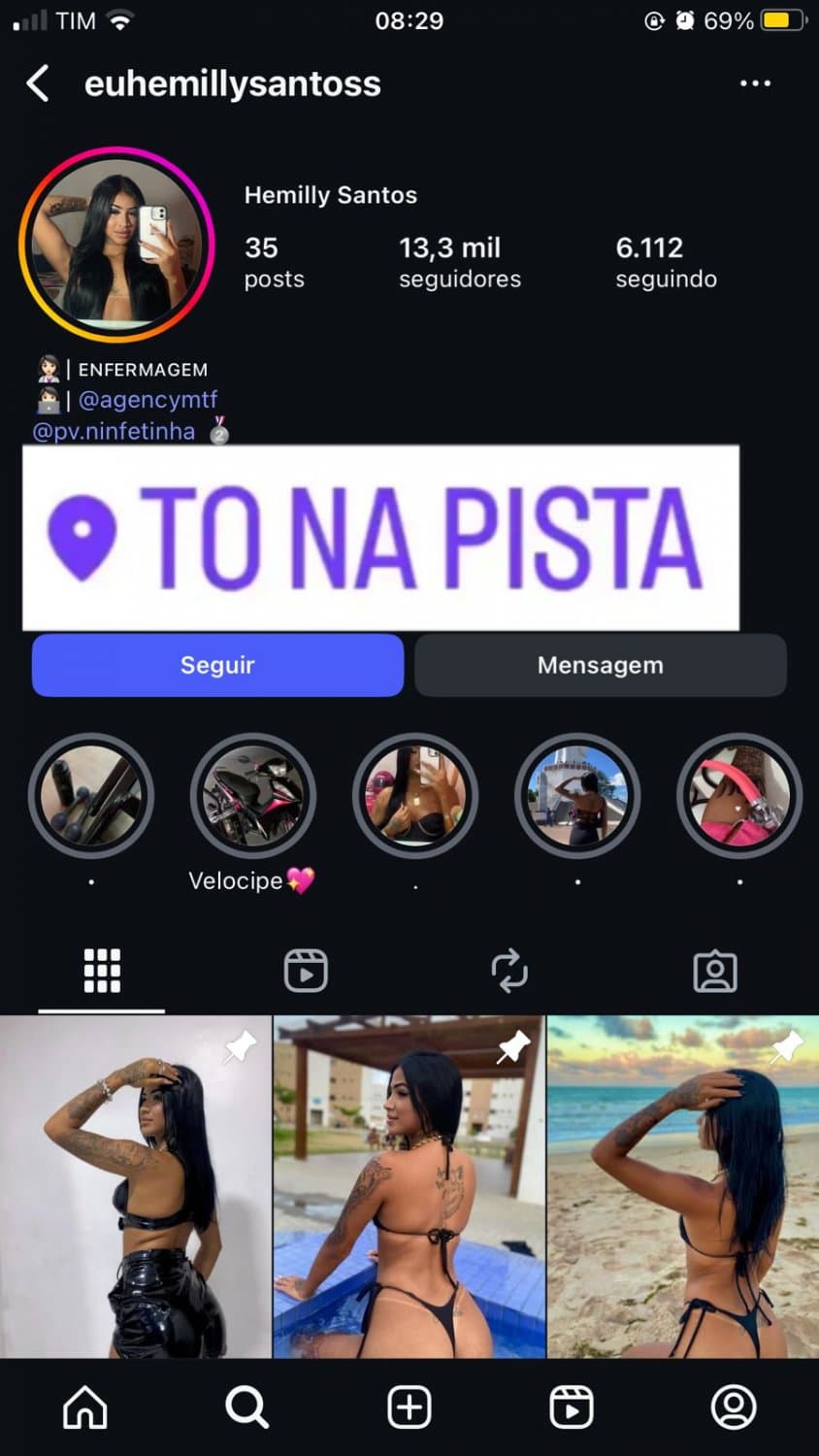Tap your profile avatar icon bottom right
Screen dimensions: 819x1456
coord(735,1406)
